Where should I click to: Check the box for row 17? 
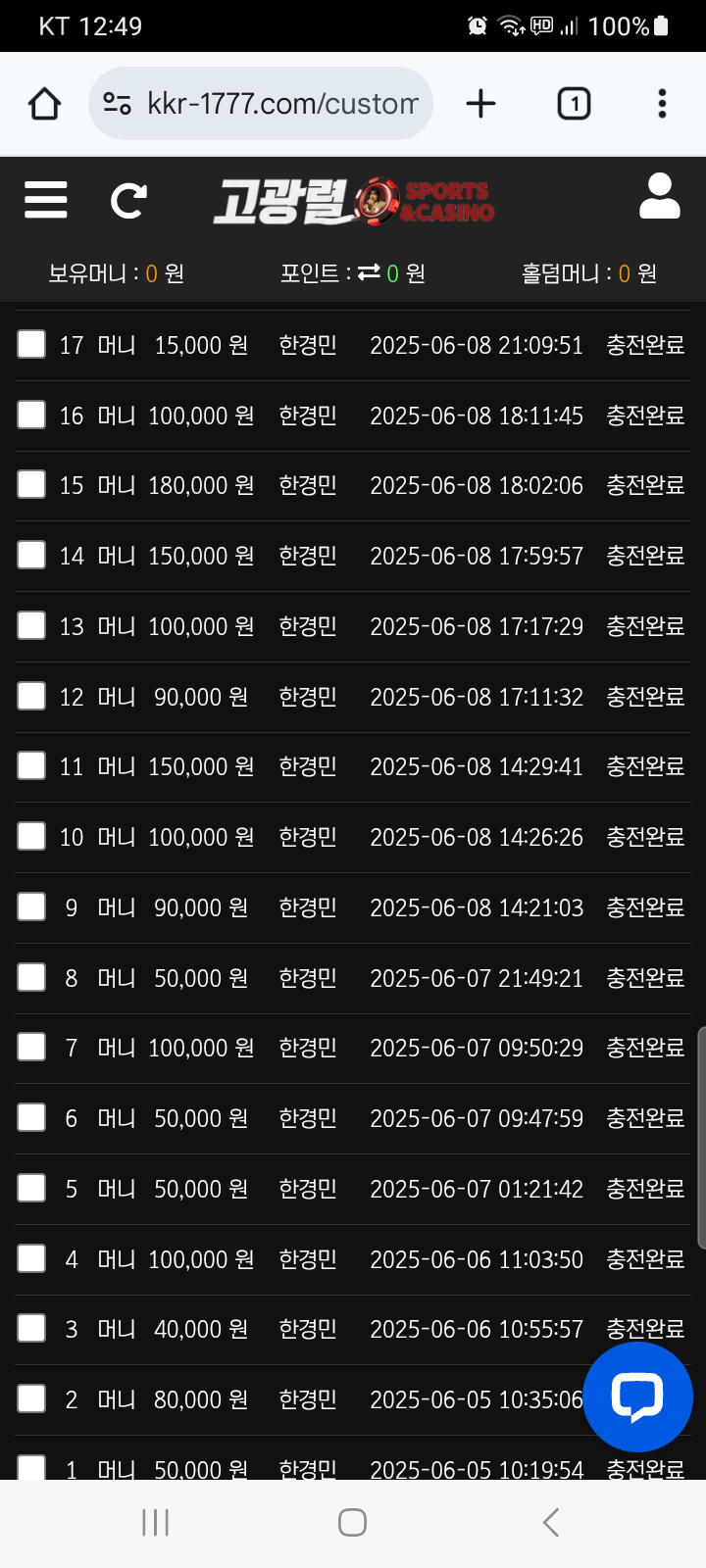coord(31,344)
